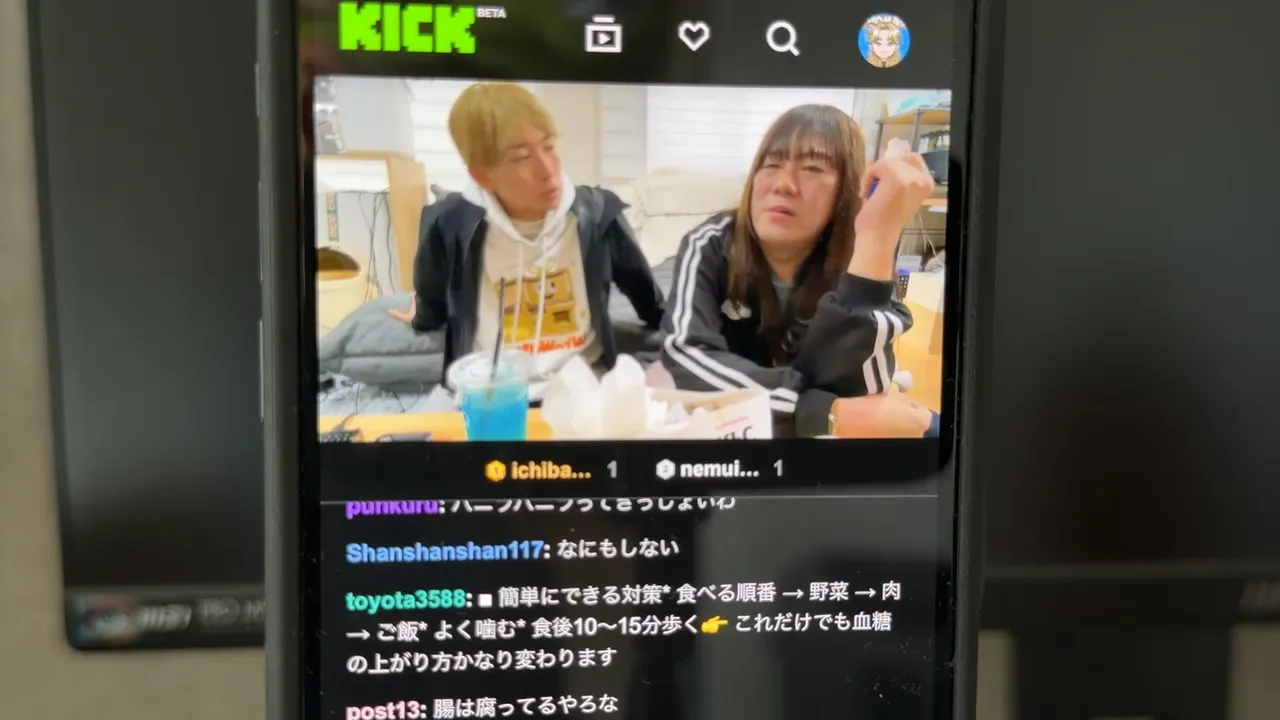
Task: Open the following heart icon
Action: tap(693, 36)
